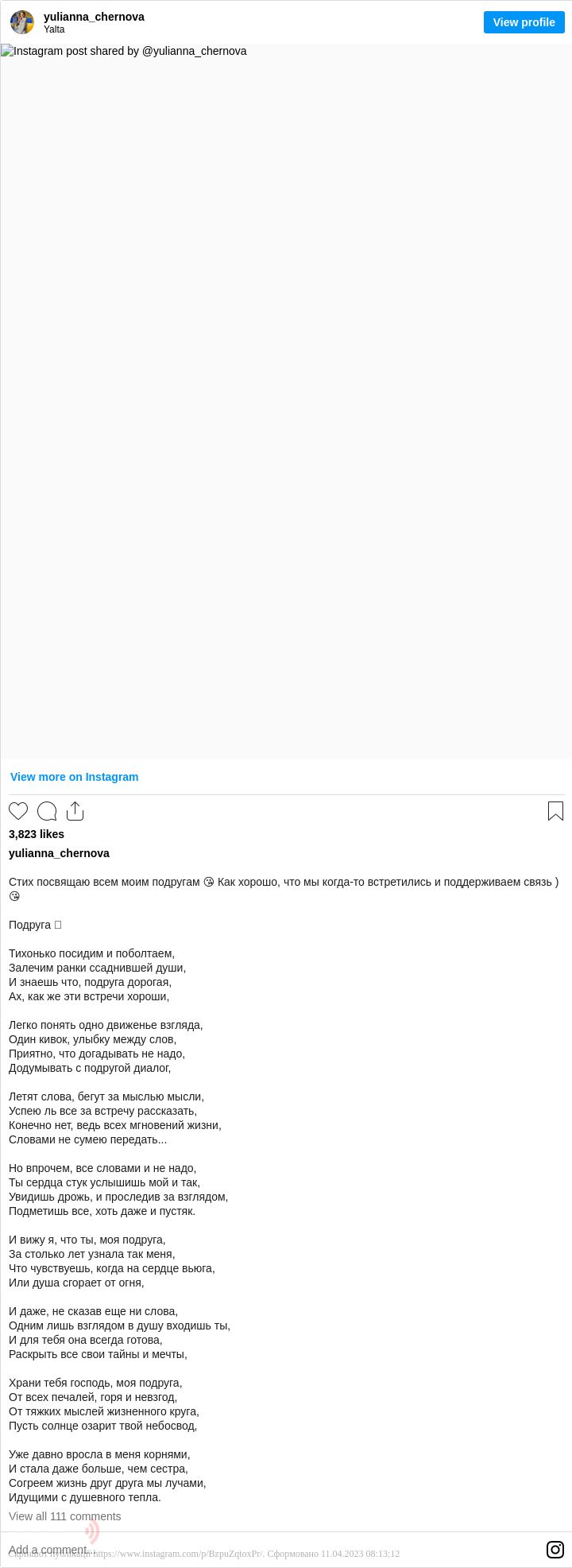Viewport: 572px width, 1568px height.
Task: Tap the yulianna_chernova name above caption
Action: (59, 853)
